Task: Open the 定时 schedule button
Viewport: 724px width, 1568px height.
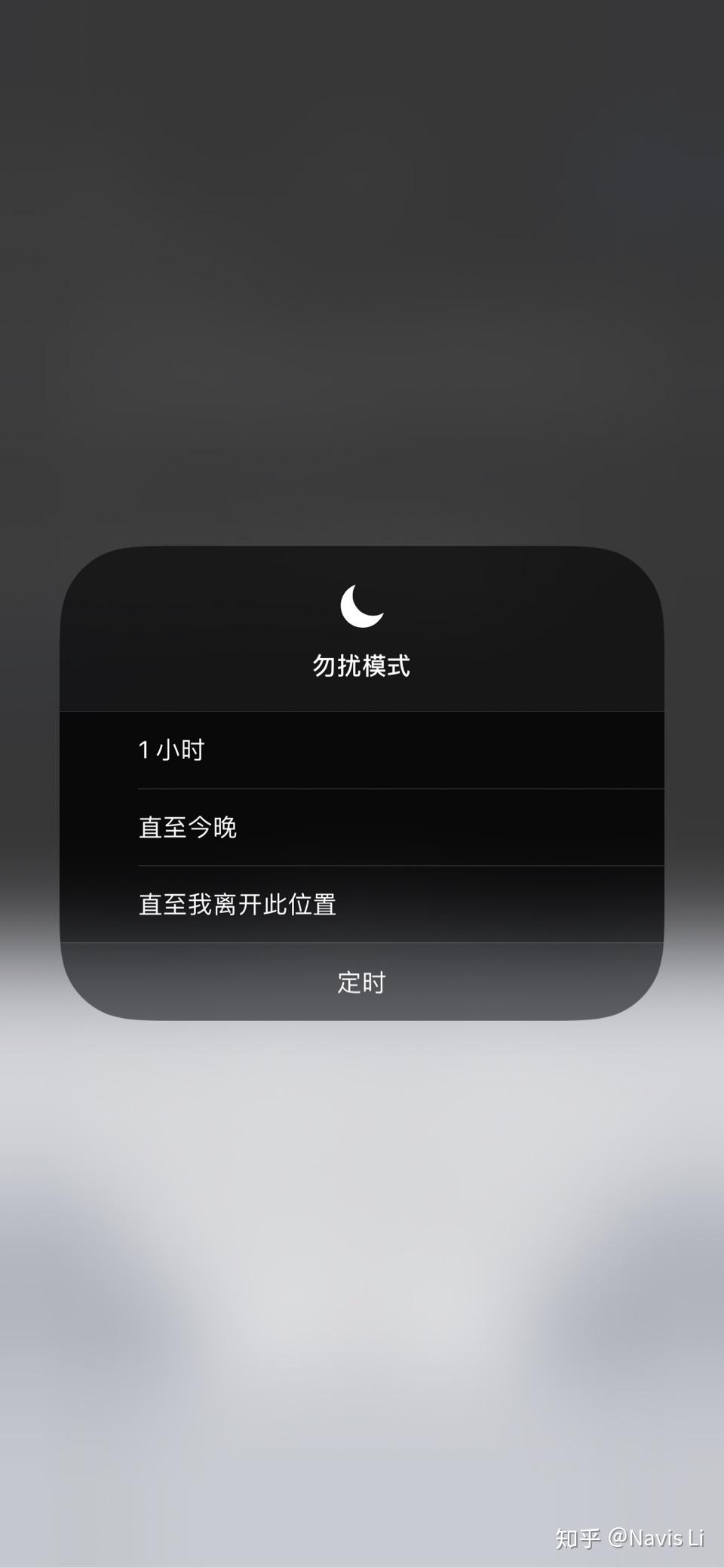Action: 361,982
